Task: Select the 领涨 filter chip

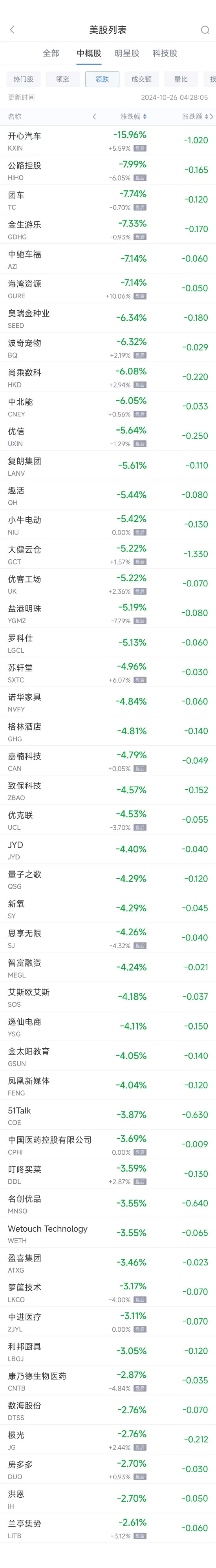Action: point(63,79)
